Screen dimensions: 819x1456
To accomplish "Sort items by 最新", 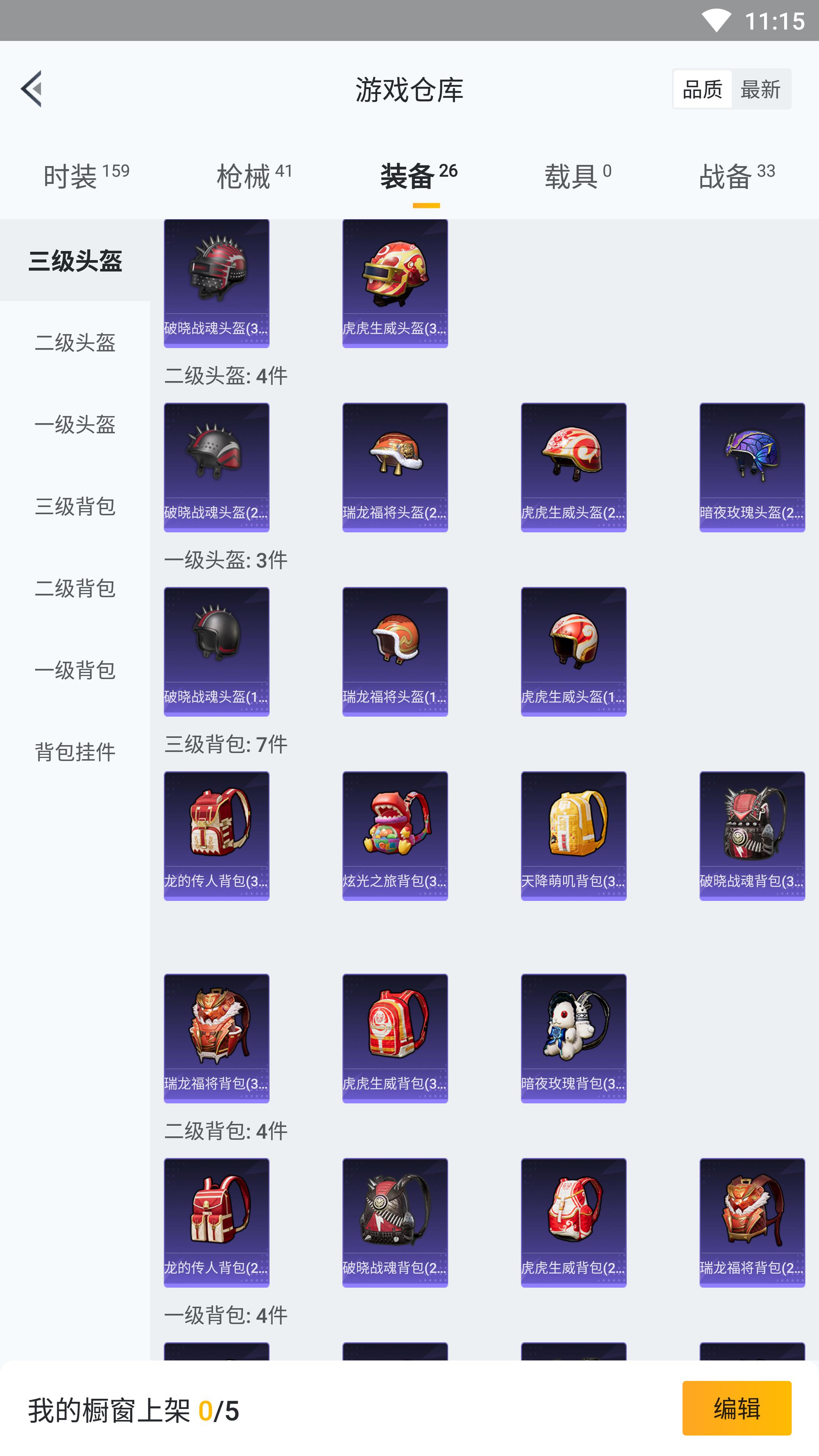I will click(760, 89).
